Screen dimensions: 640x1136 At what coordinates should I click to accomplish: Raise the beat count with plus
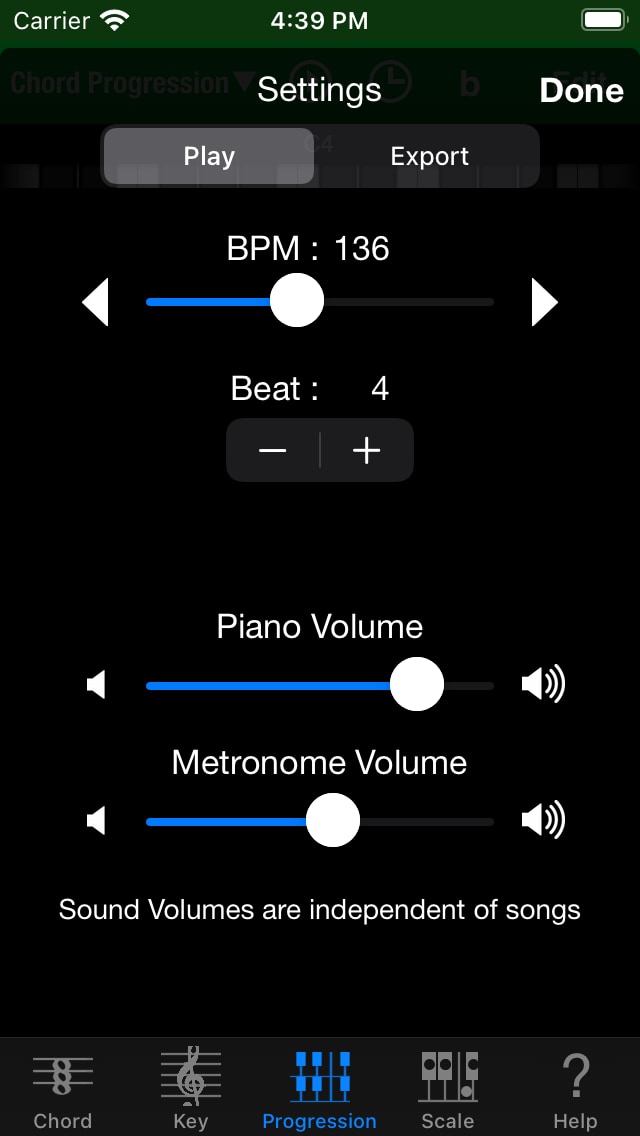pyautogui.click(x=367, y=450)
